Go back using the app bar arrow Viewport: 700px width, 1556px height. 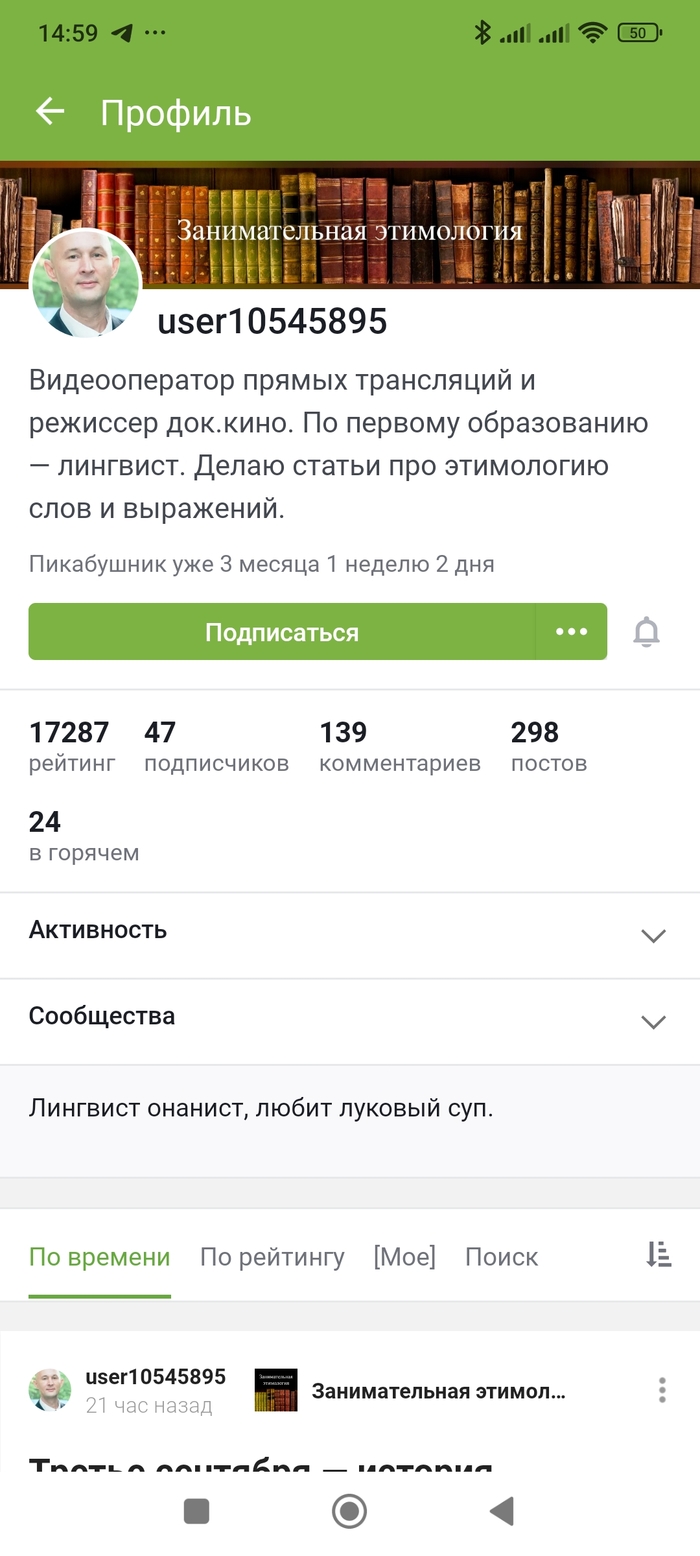(x=49, y=112)
